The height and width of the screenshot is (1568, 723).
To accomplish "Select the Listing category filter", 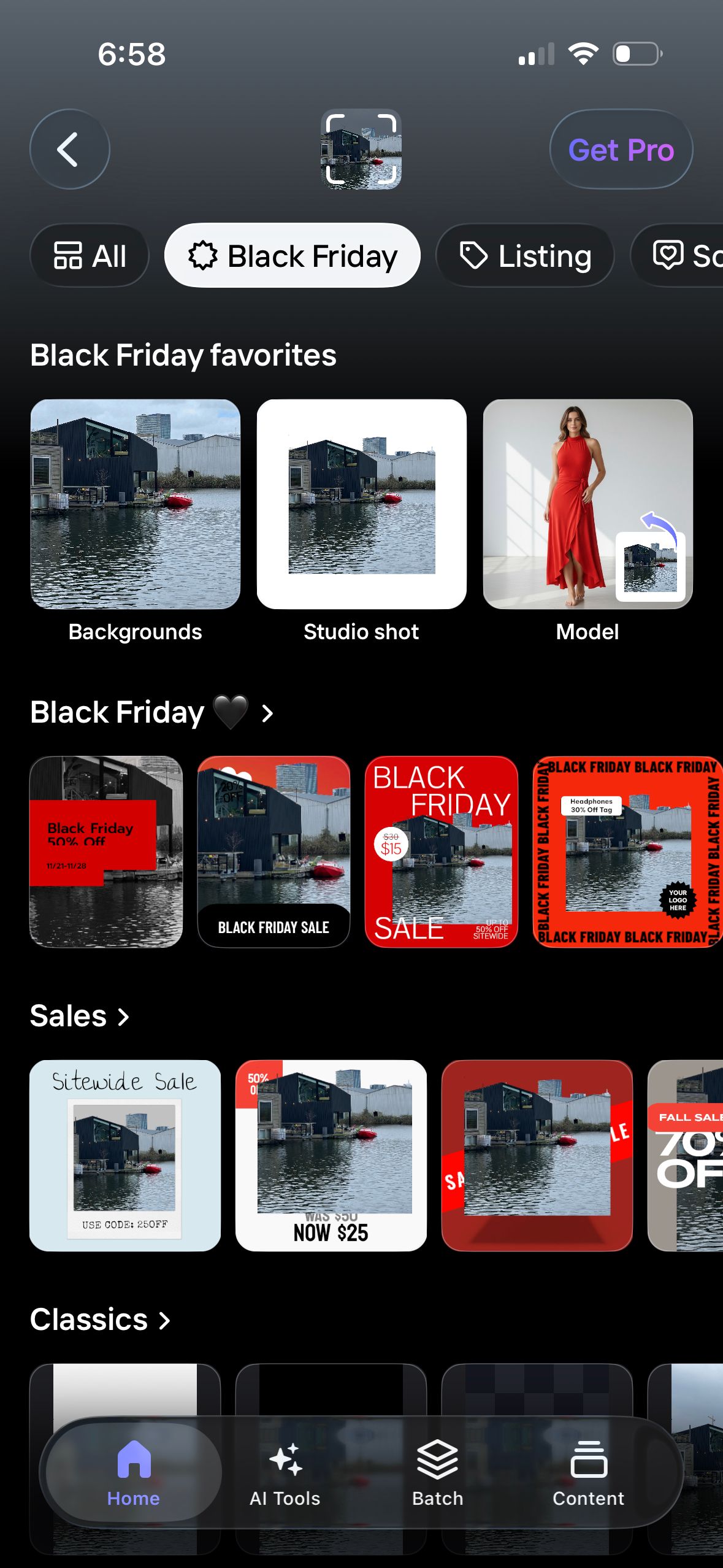I will coord(524,255).
